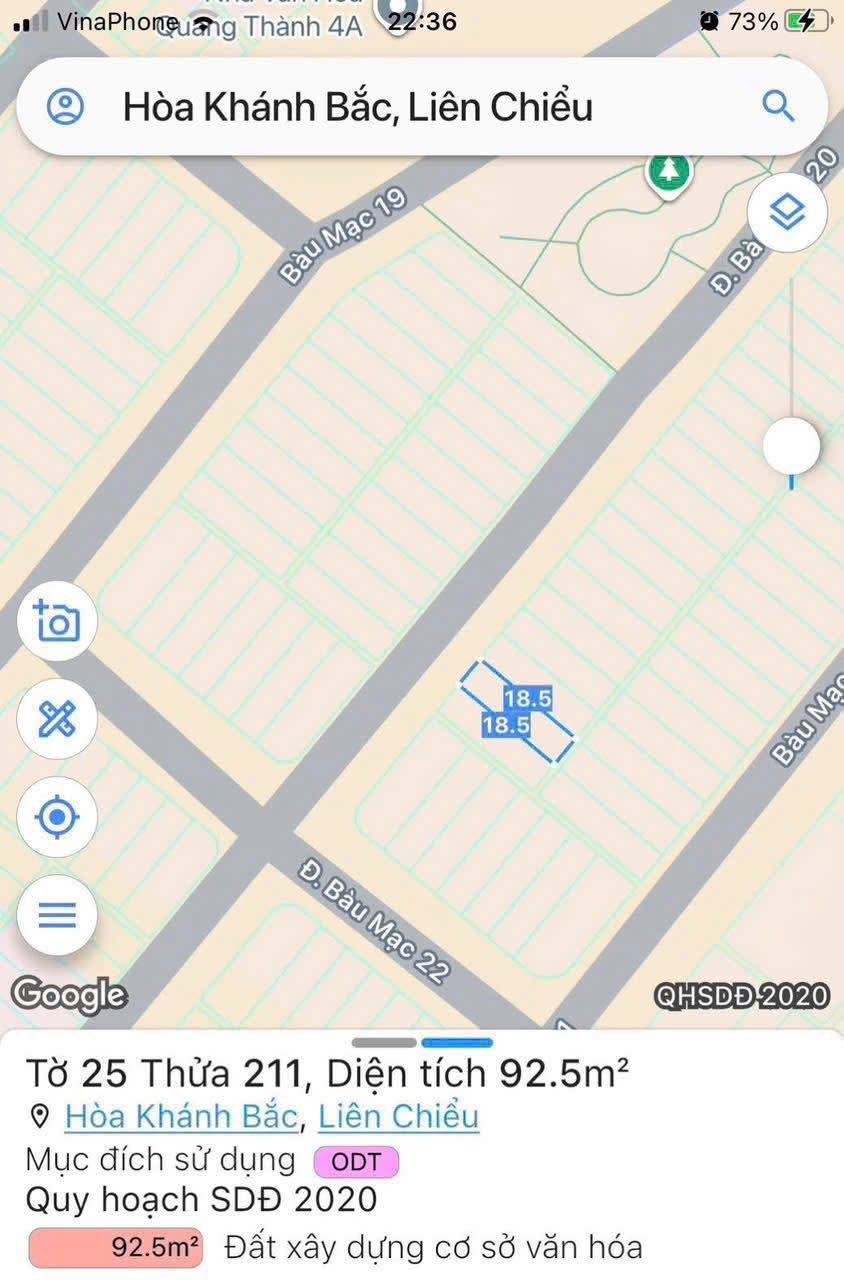Open the Hòa Khánh Bắc link

click(x=181, y=1116)
